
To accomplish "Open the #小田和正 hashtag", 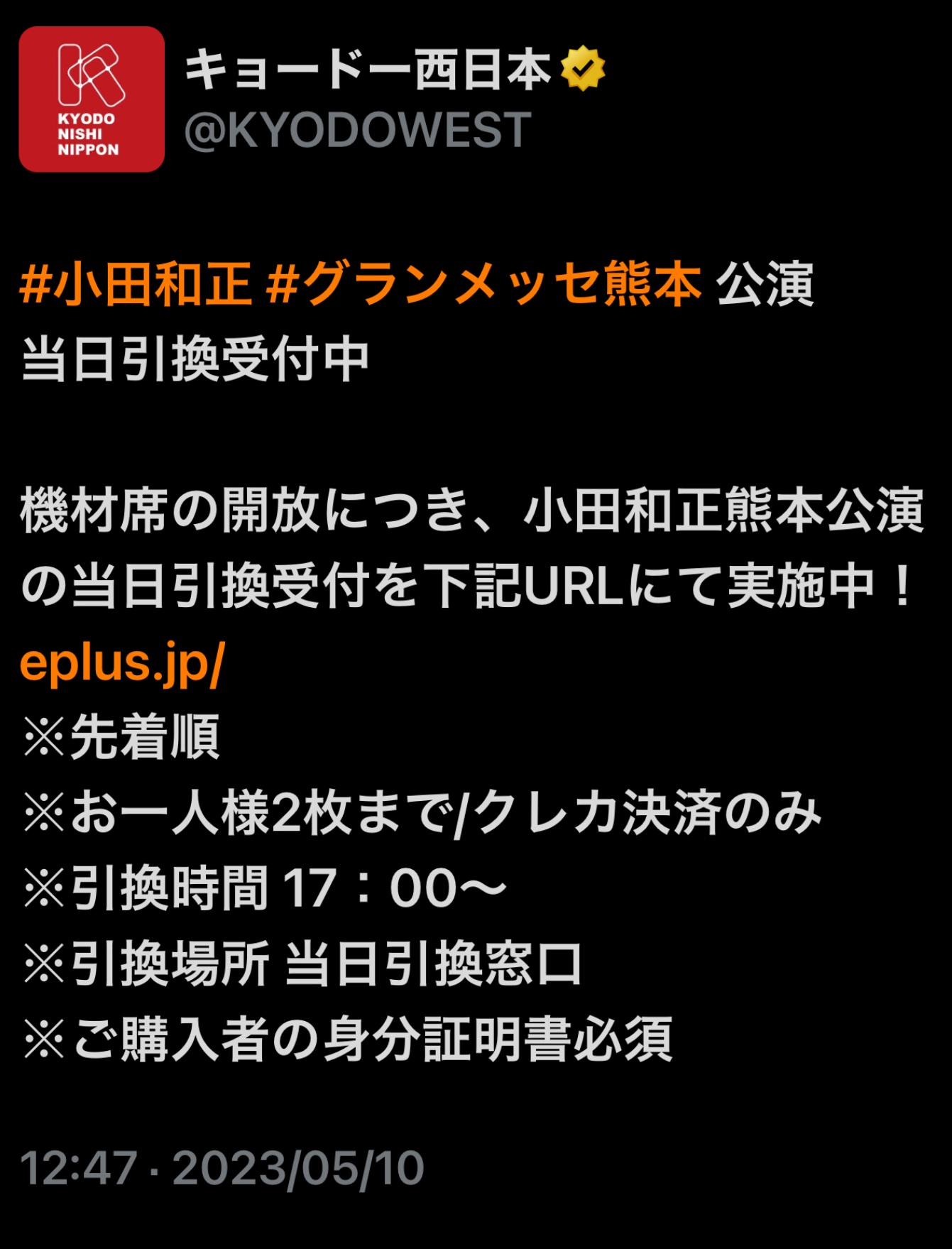I will [136, 285].
